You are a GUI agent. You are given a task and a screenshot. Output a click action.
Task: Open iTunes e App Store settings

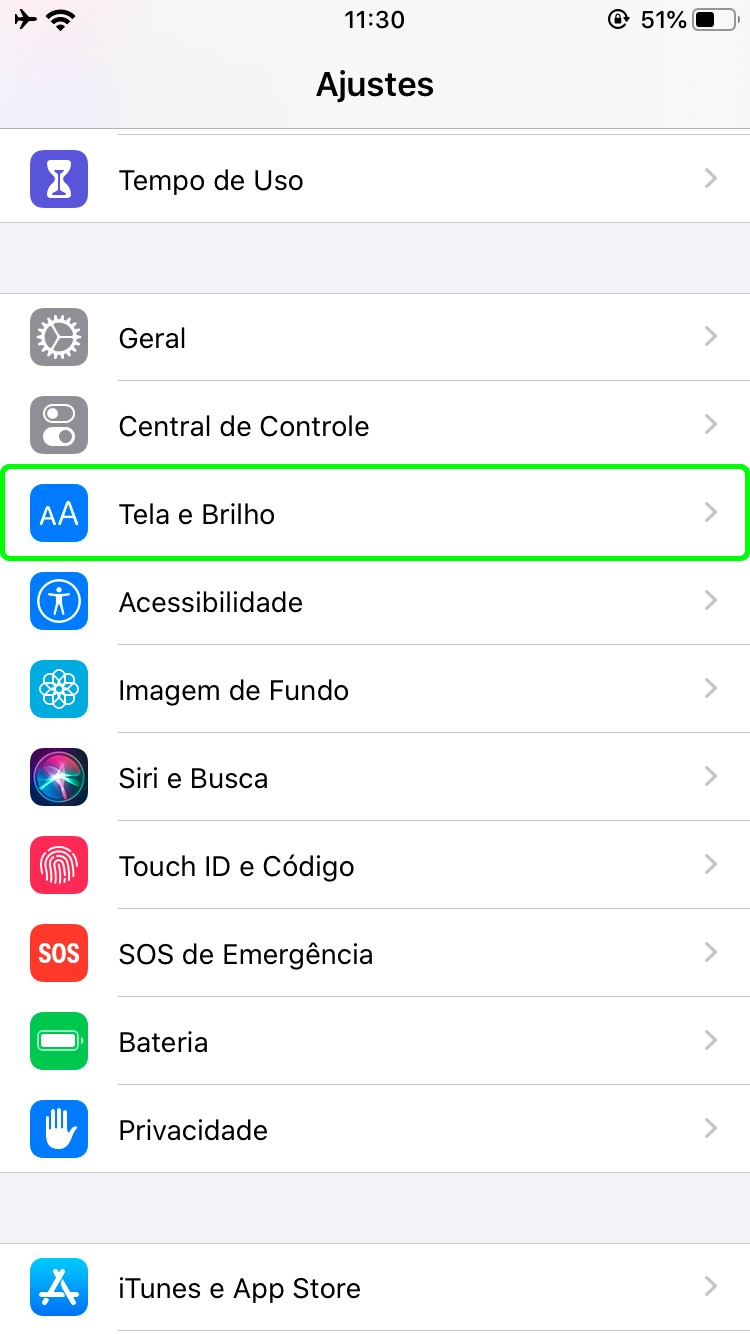click(375, 1288)
